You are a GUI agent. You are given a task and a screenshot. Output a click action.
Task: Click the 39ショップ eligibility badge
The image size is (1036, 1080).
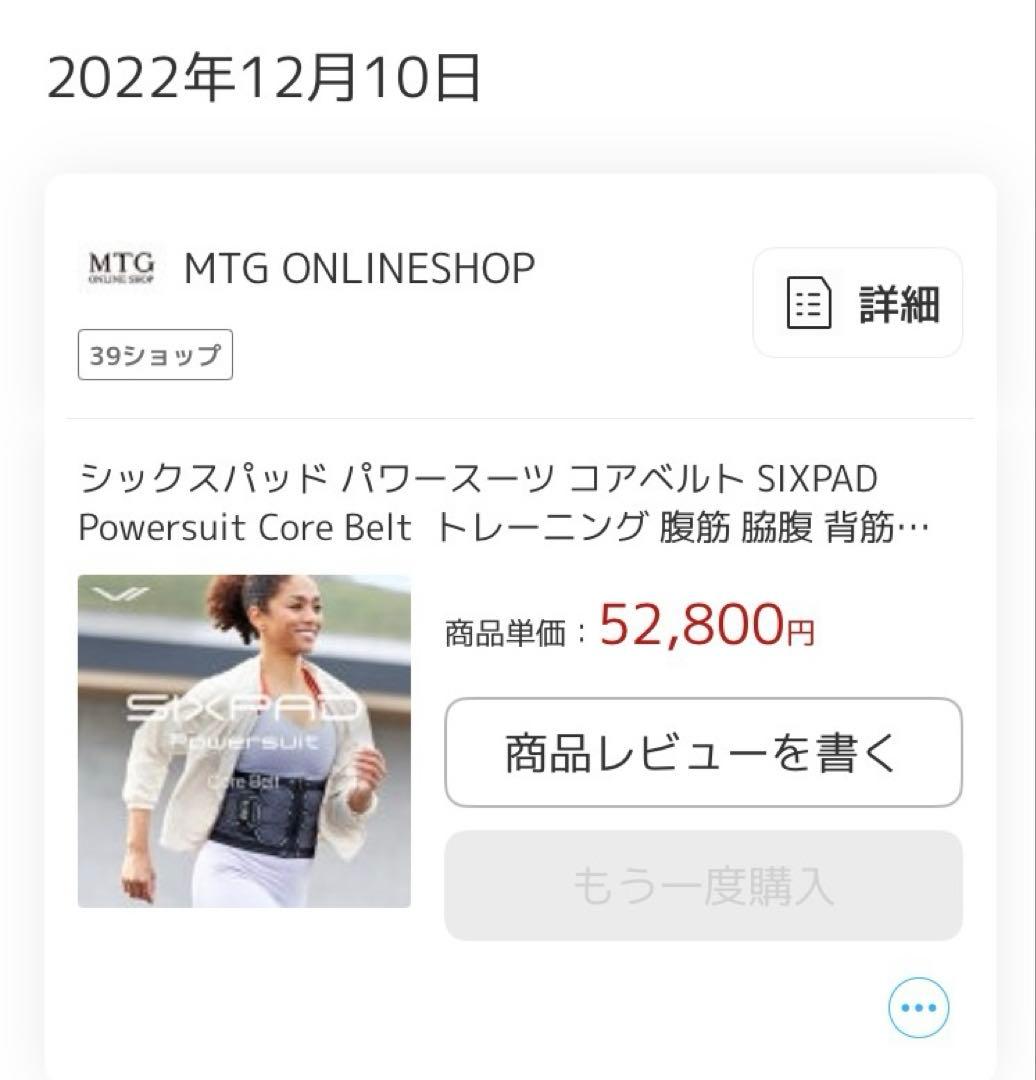(155, 355)
